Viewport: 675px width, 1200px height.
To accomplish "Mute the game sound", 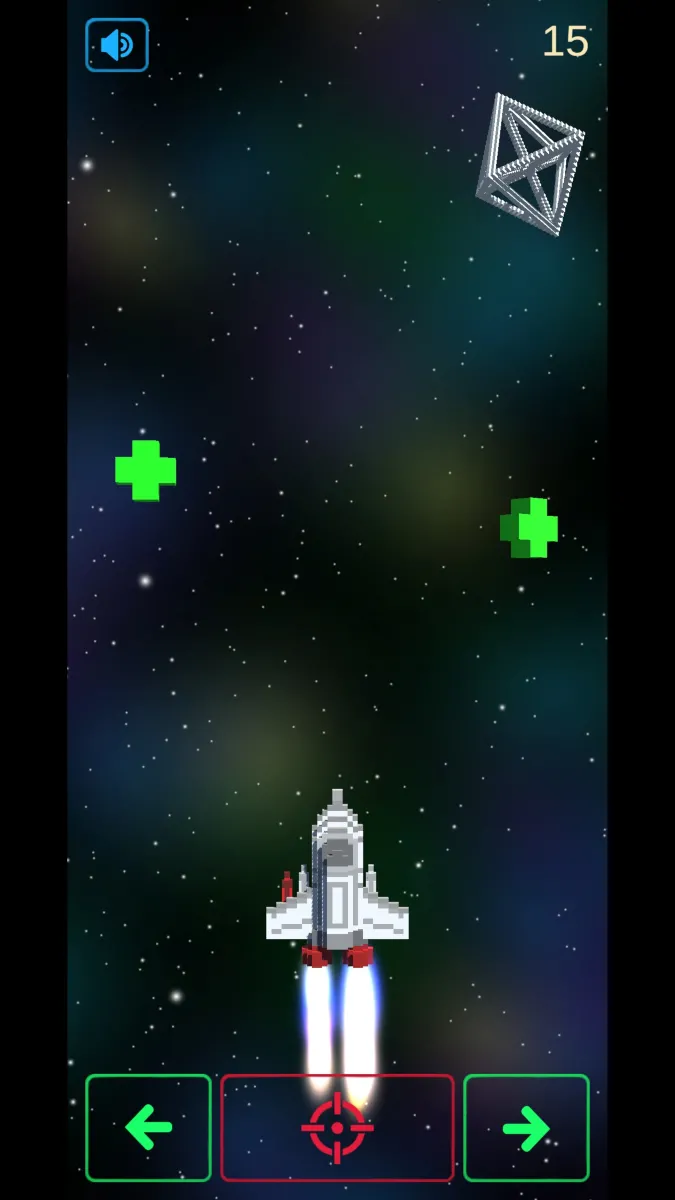I will coord(117,45).
